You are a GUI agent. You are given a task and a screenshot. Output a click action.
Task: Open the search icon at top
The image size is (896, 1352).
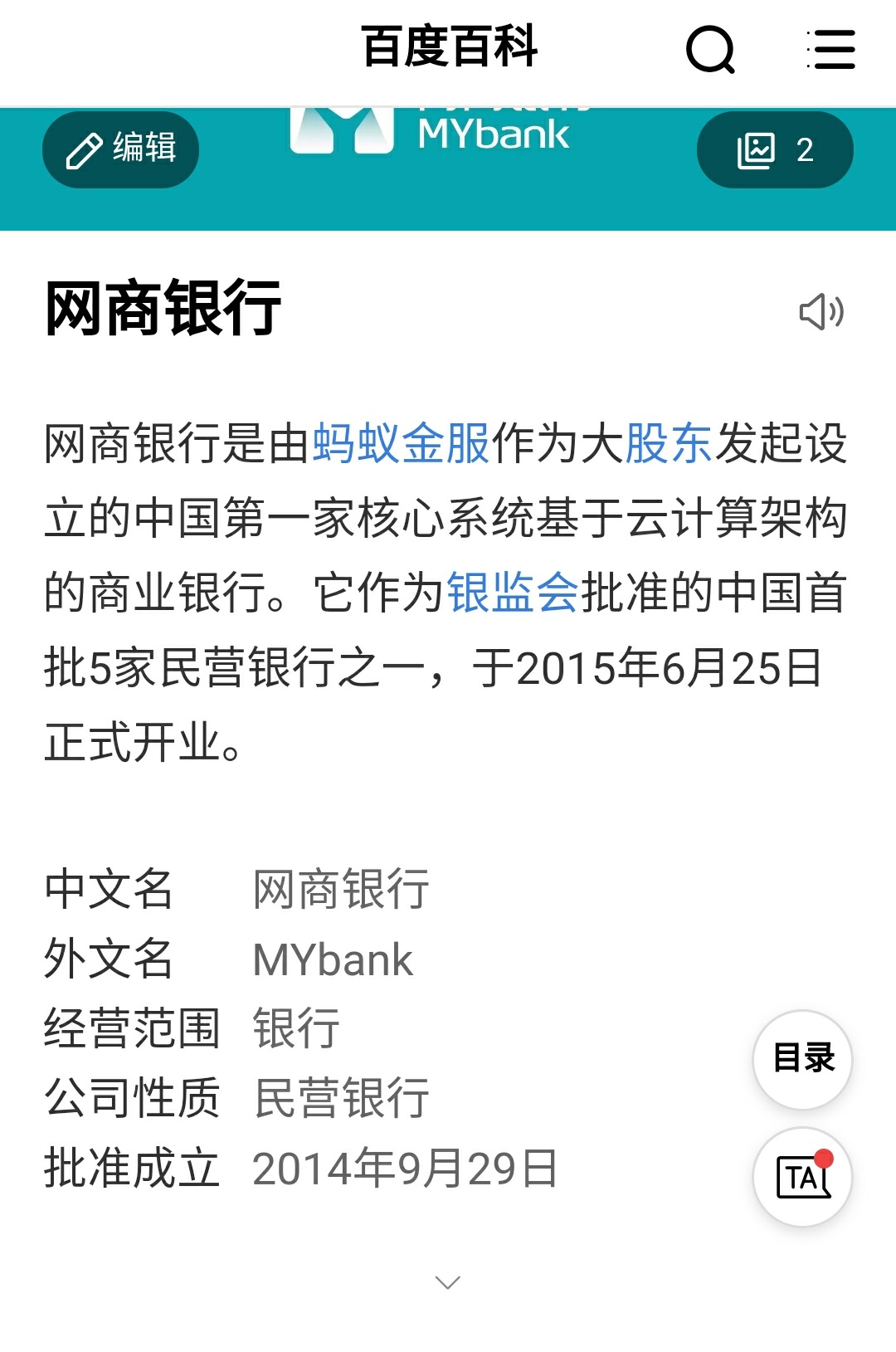pos(711,49)
